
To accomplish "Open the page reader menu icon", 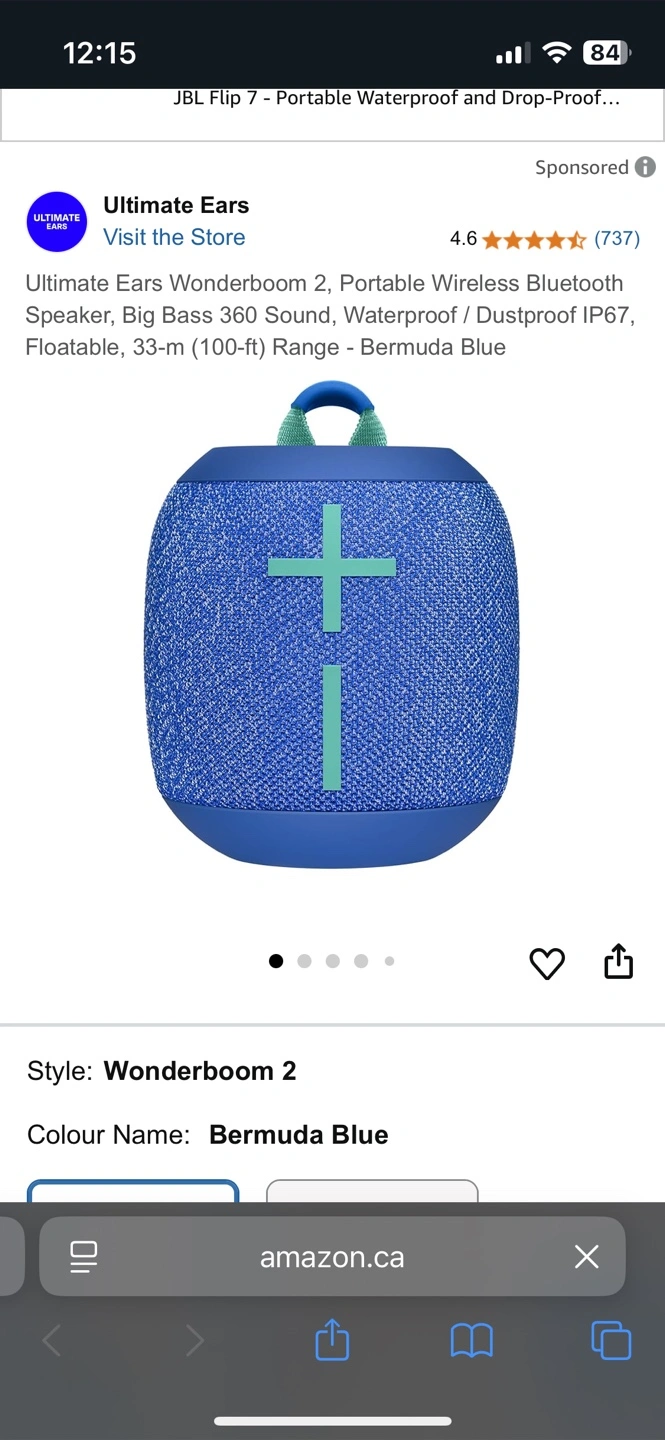I will click(84, 1257).
